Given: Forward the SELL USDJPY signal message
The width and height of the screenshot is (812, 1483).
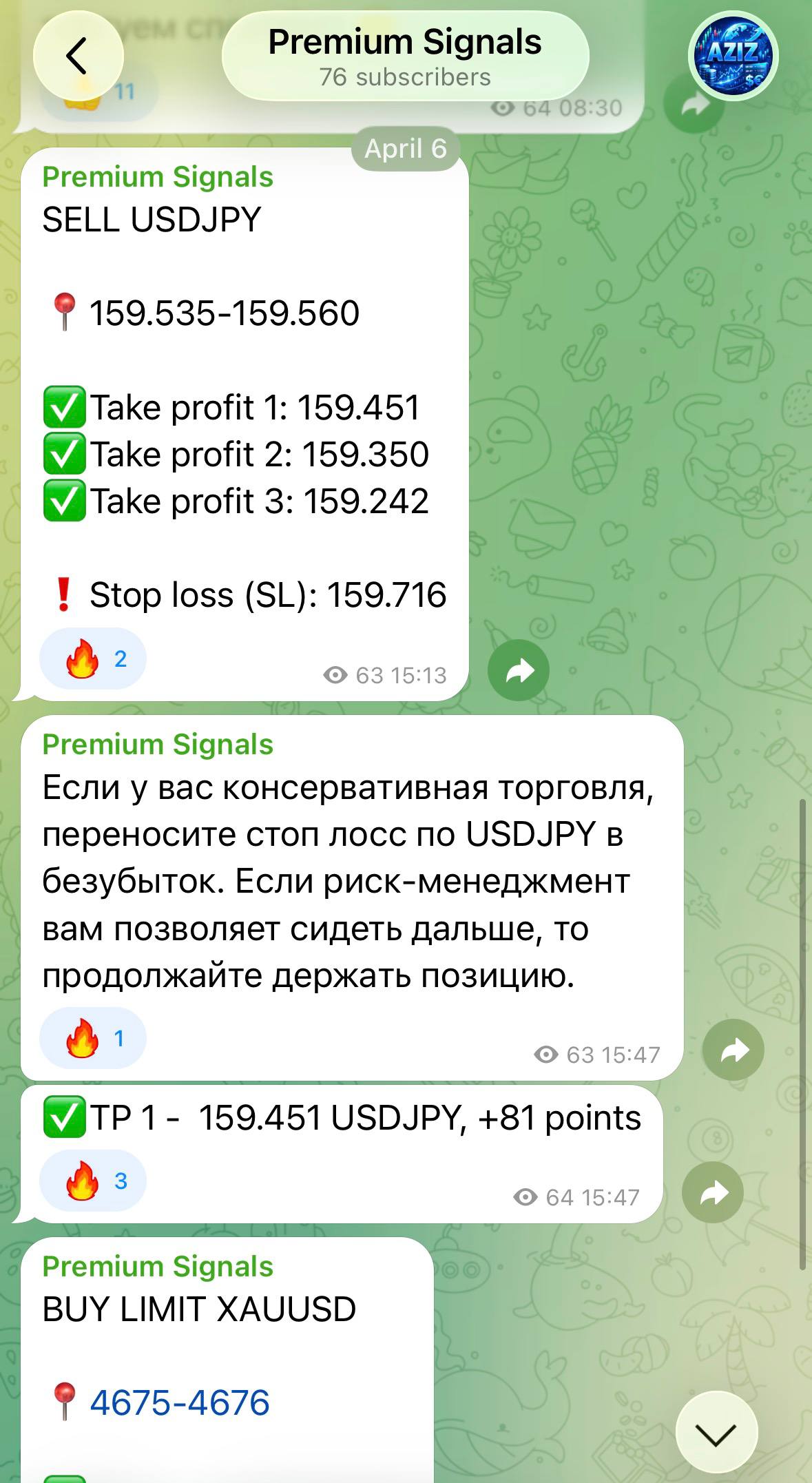Looking at the screenshot, I should coord(518,670).
